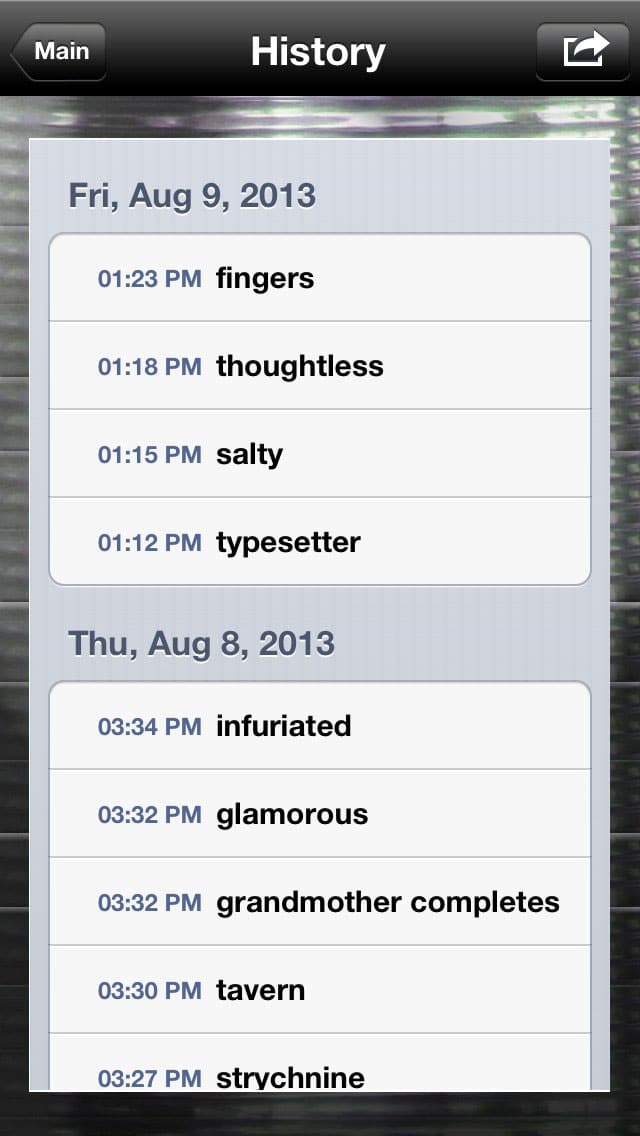The height and width of the screenshot is (1136, 640).
Task: Tap the "salty" history row
Action: pyautogui.click(x=320, y=454)
